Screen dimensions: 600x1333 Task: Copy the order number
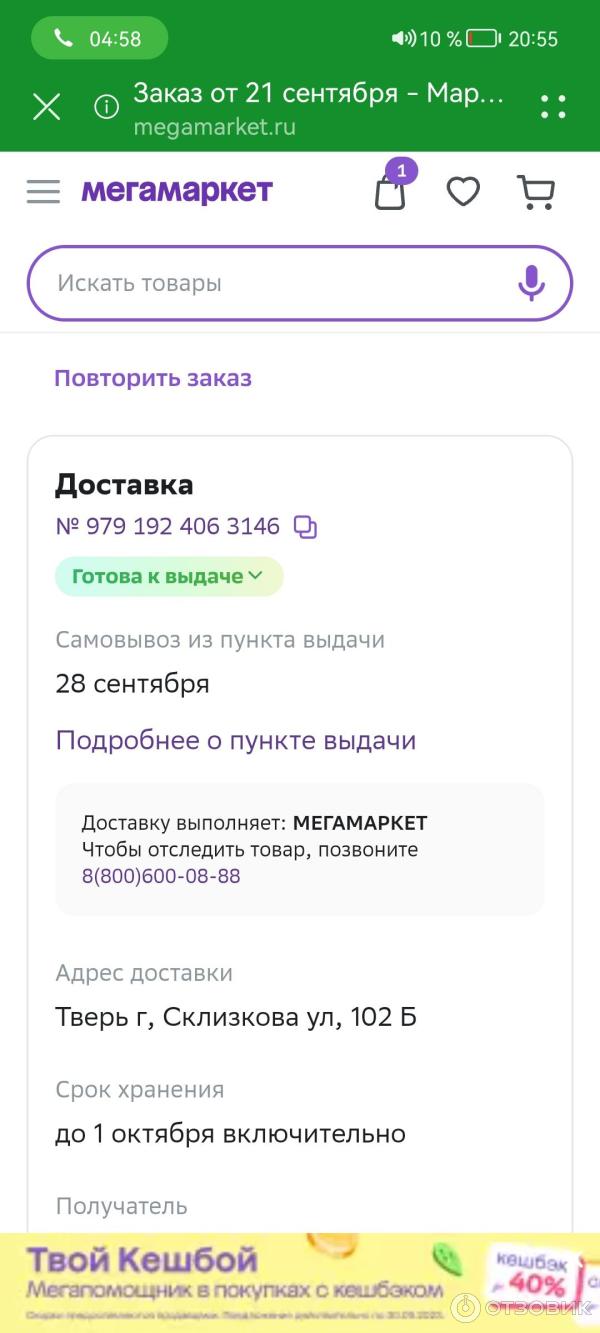point(305,527)
